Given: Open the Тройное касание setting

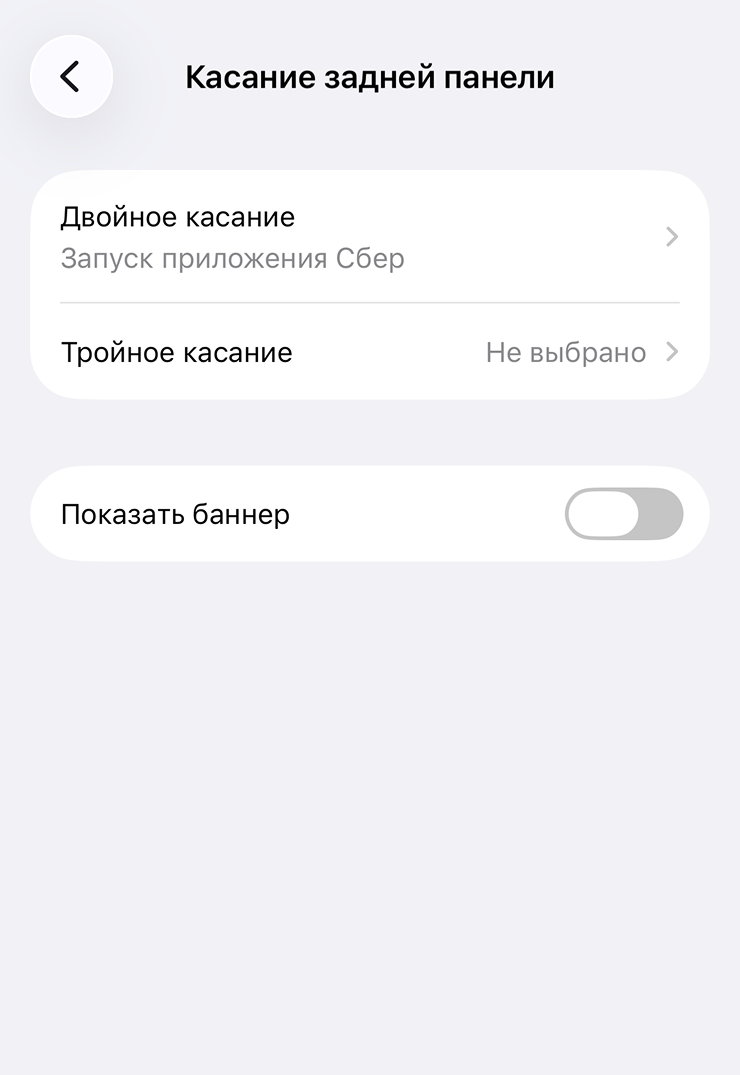Looking at the screenshot, I should coord(369,352).
